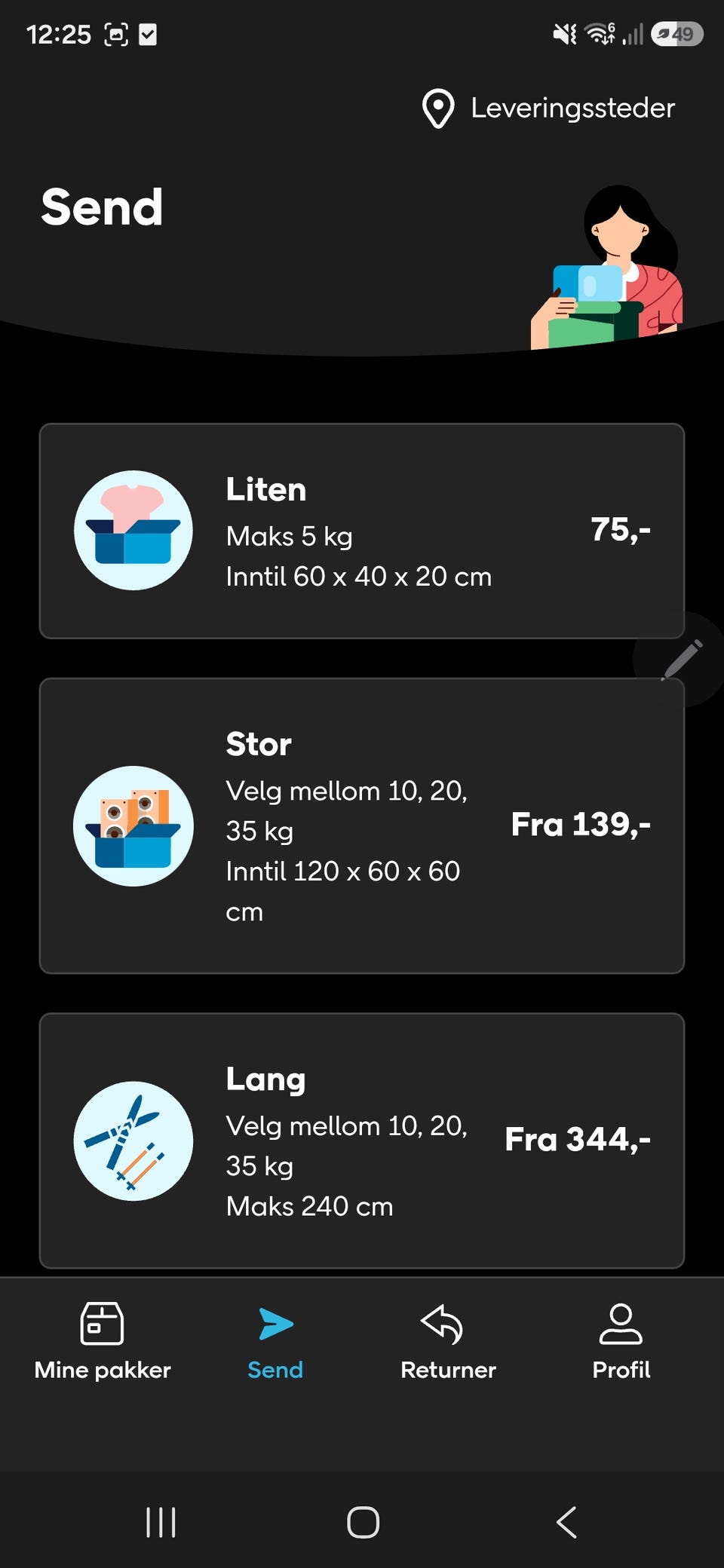Select the Send tab

(x=275, y=1341)
